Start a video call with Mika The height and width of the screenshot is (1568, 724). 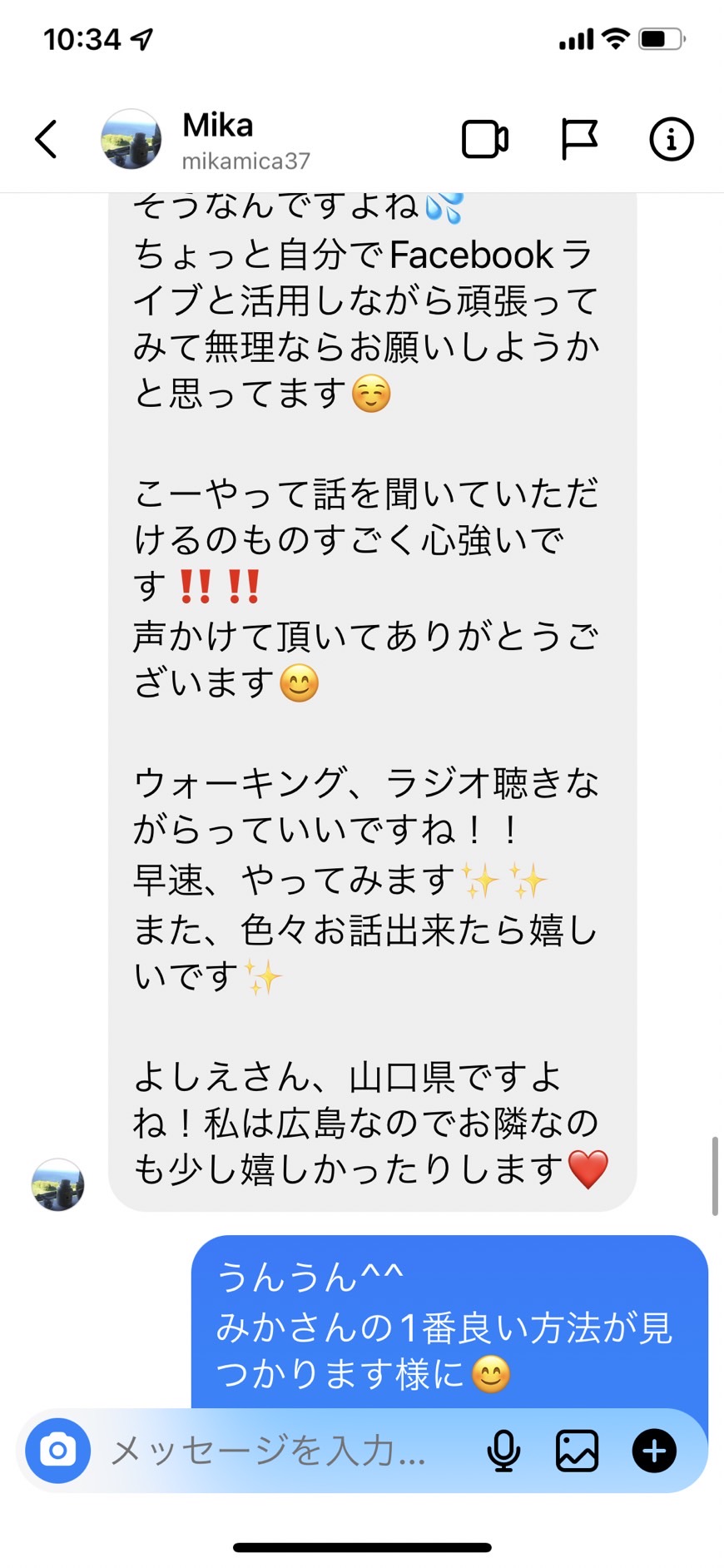(x=485, y=139)
